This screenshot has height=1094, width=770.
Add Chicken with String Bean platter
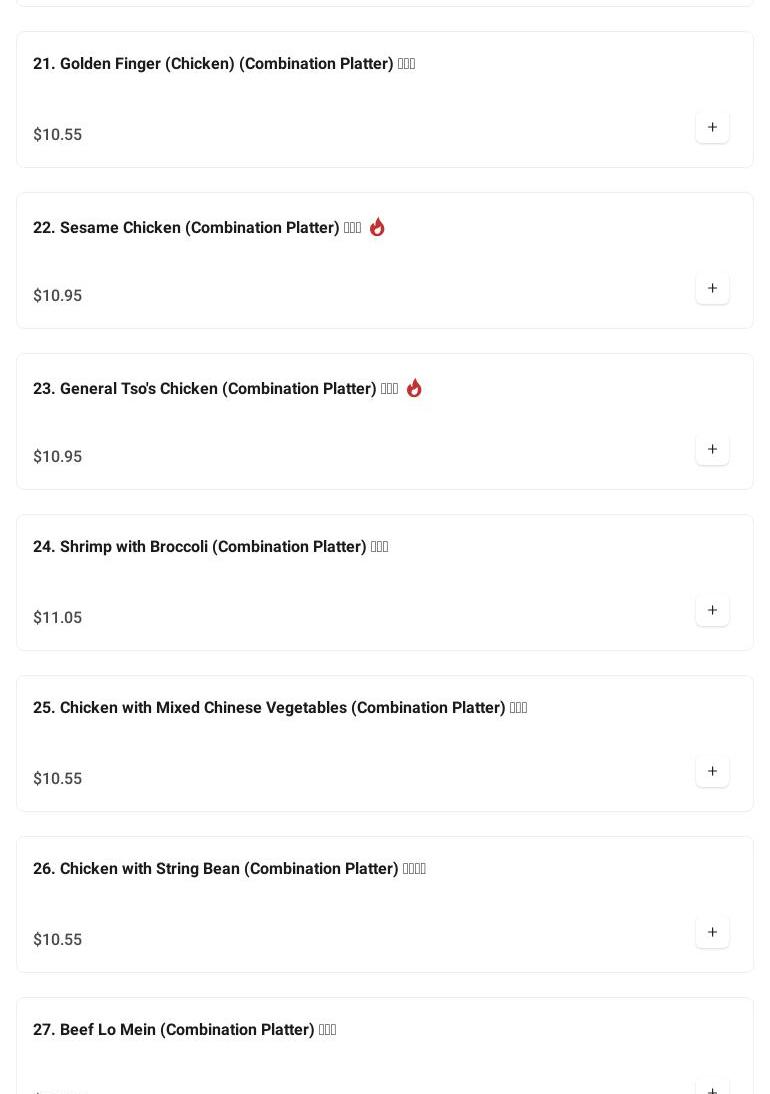[712, 932]
